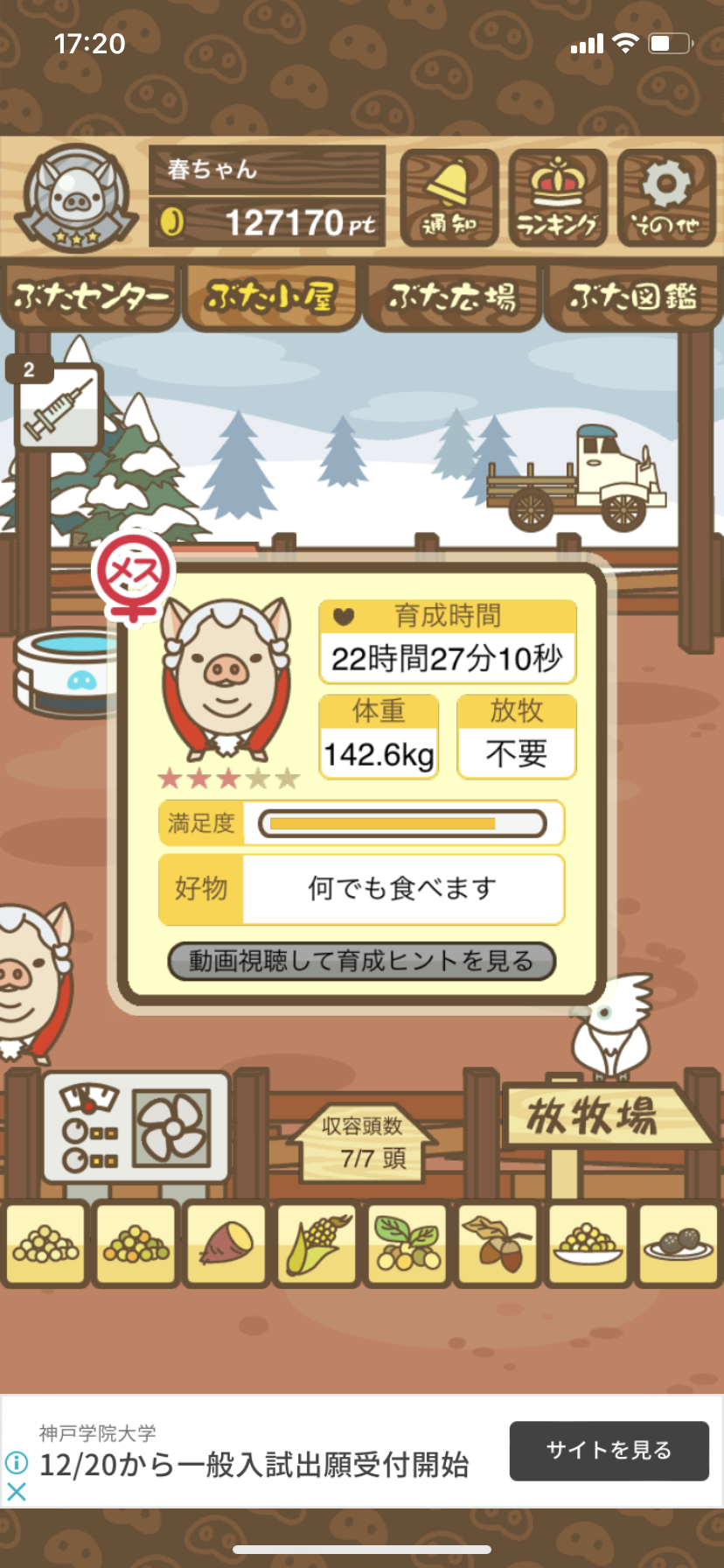
Task: Switch to the ぶた小屋 tab
Action: [271, 297]
